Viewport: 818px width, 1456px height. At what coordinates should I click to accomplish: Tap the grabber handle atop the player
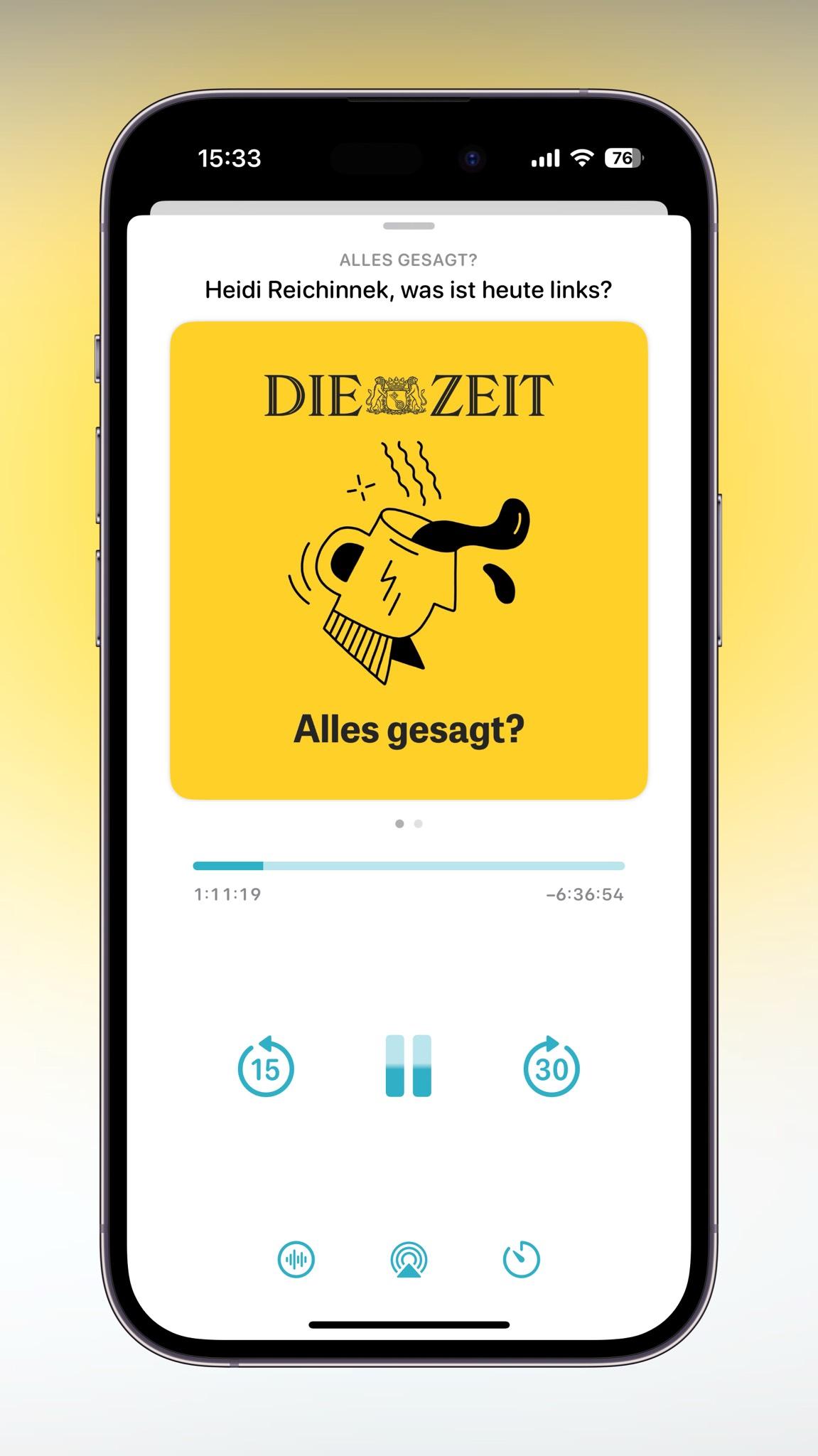pyautogui.click(x=409, y=226)
